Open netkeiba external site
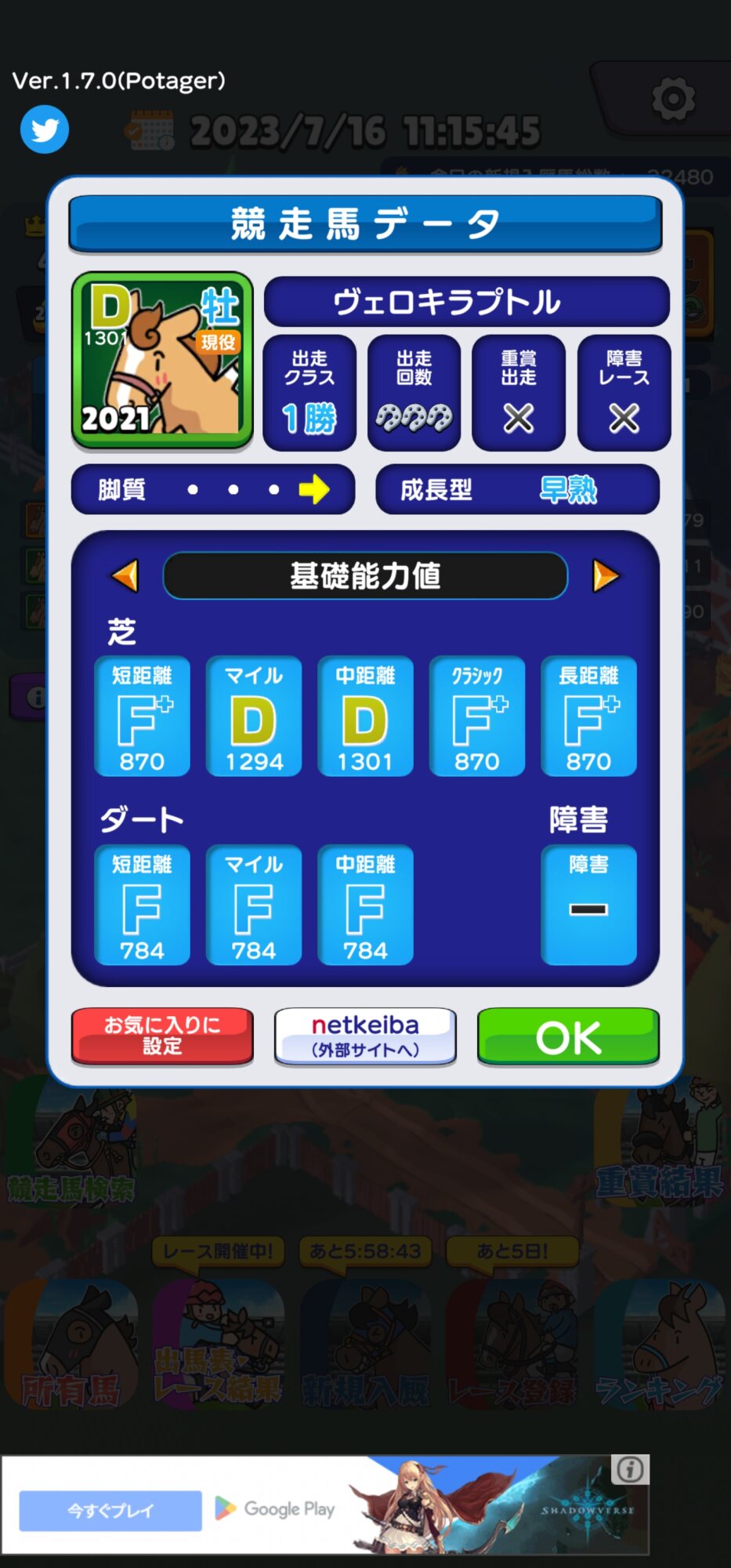The image size is (731, 1568). (x=365, y=1036)
